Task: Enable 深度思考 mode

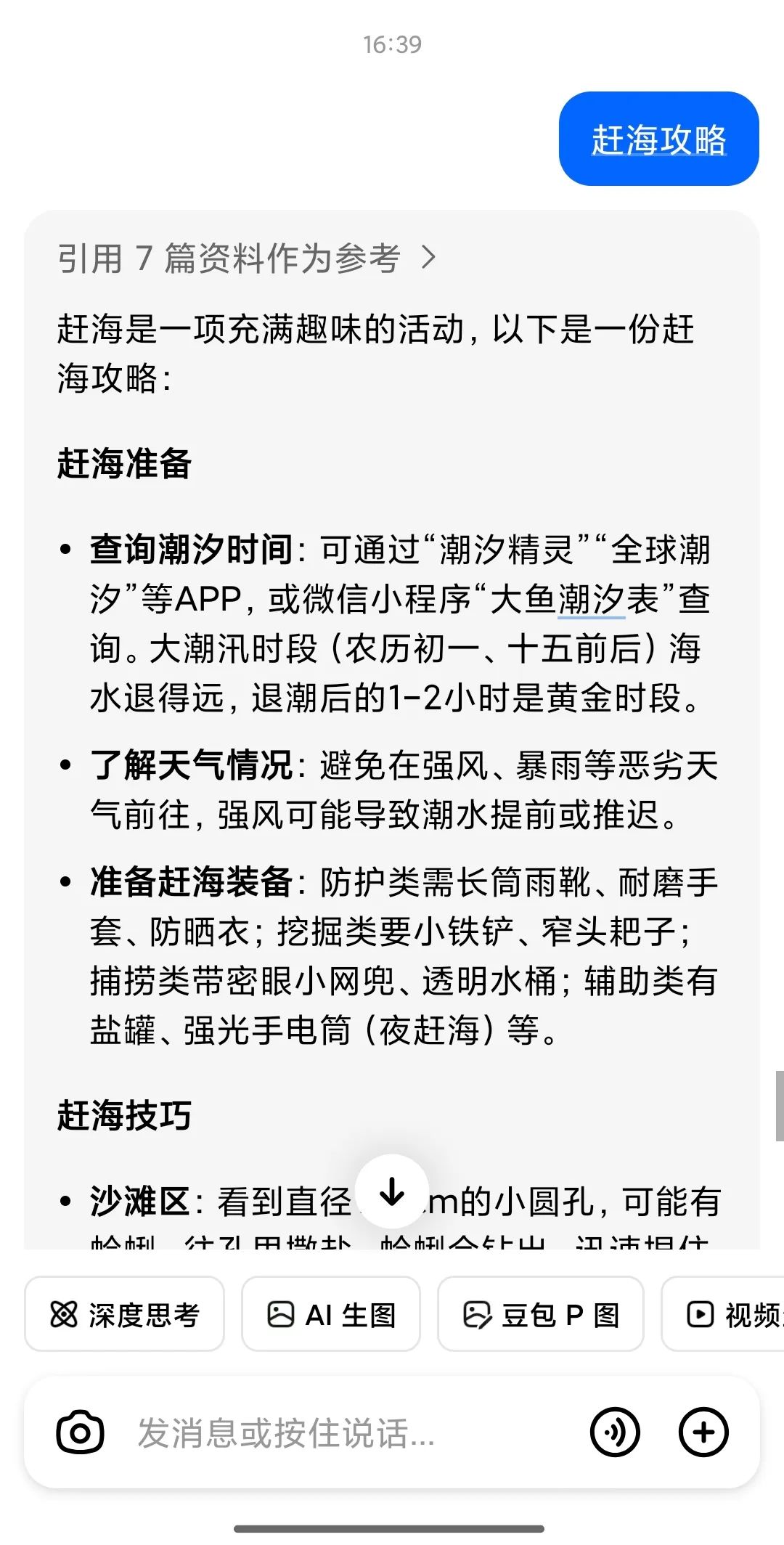Action: pyautogui.click(x=124, y=1314)
